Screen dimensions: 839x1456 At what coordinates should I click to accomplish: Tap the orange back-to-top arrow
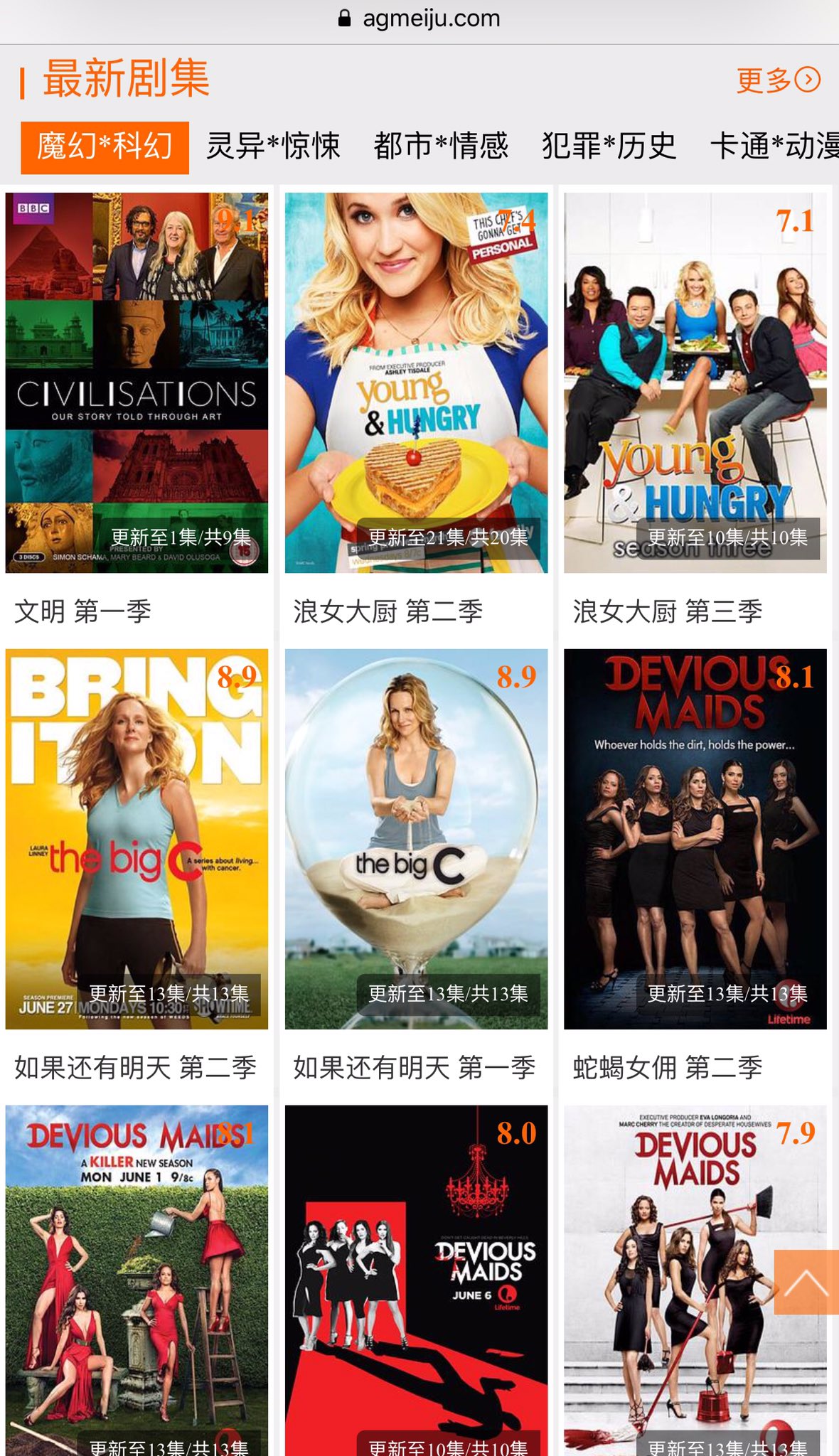click(x=806, y=1282)
